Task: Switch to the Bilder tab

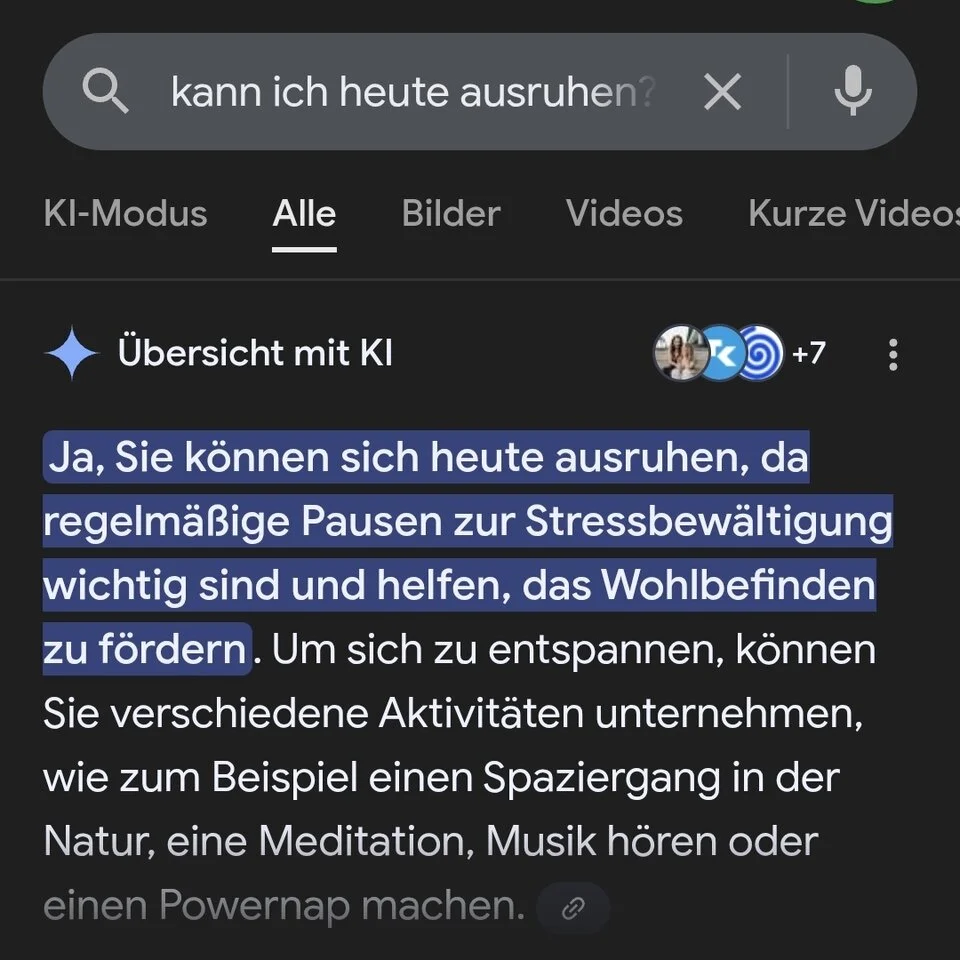Action: [451, 214]
